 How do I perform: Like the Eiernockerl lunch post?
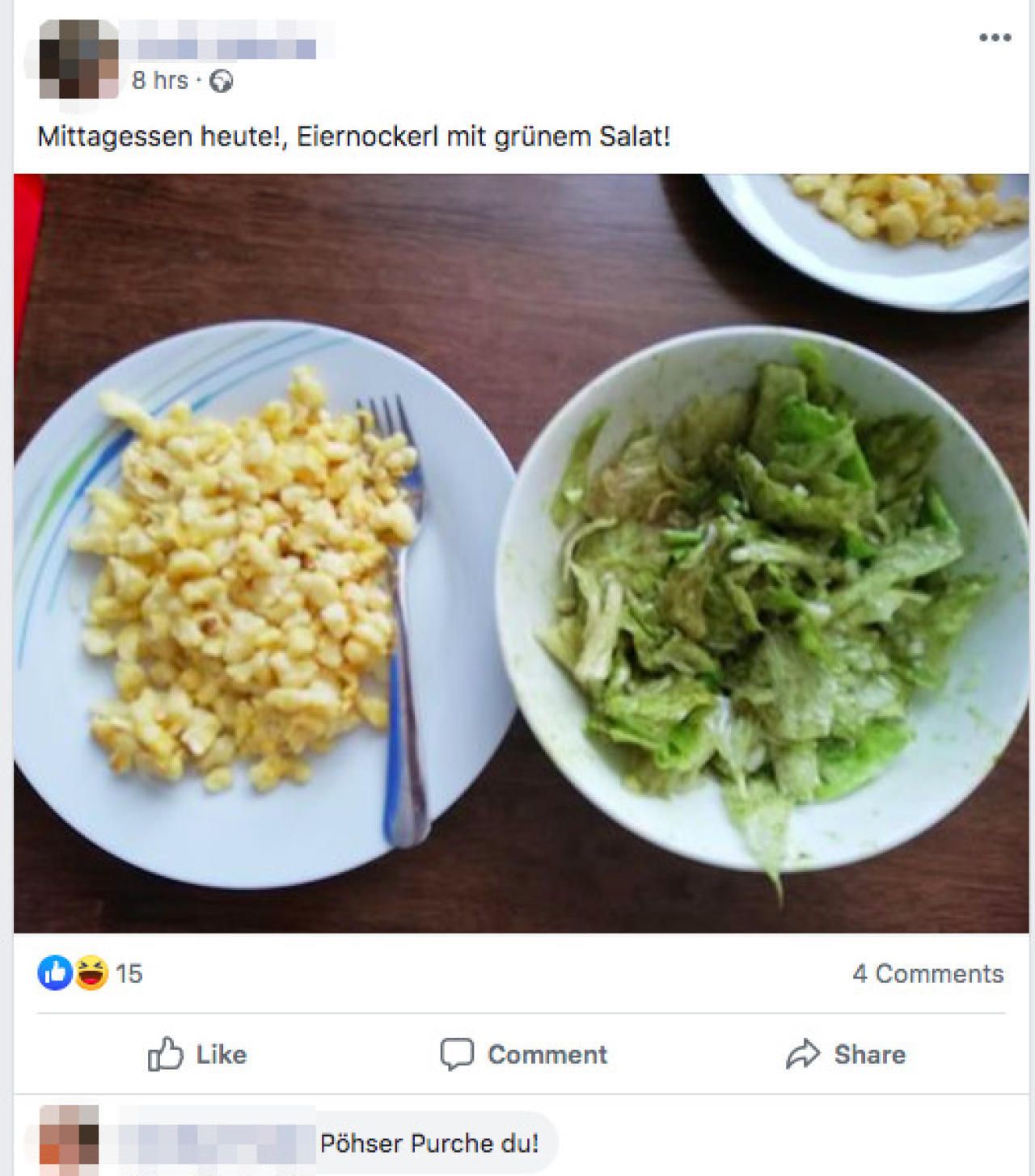point(198,1054)
